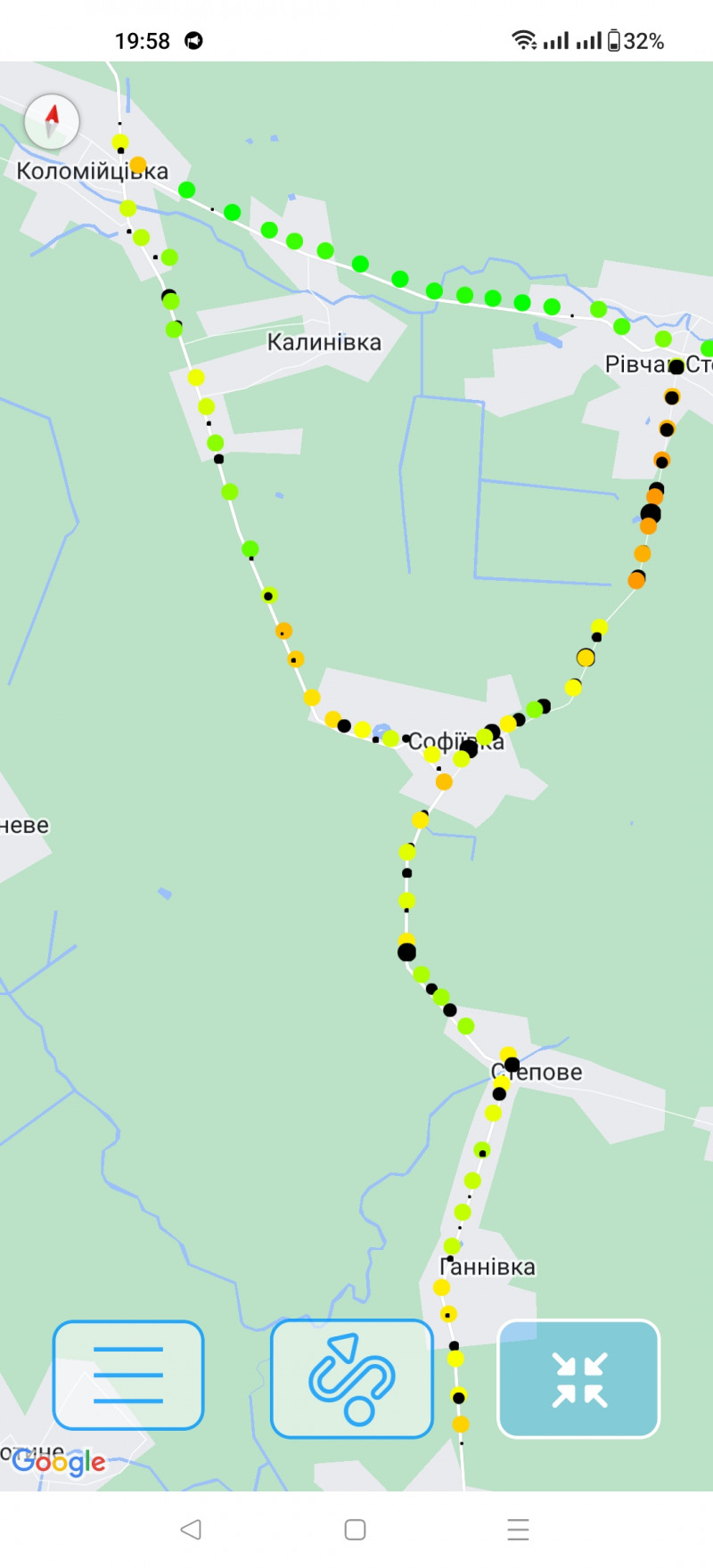This screenshot has width=713, height=1568.
Task: Go back using system navigation
Action: (x=191, y=1530)
